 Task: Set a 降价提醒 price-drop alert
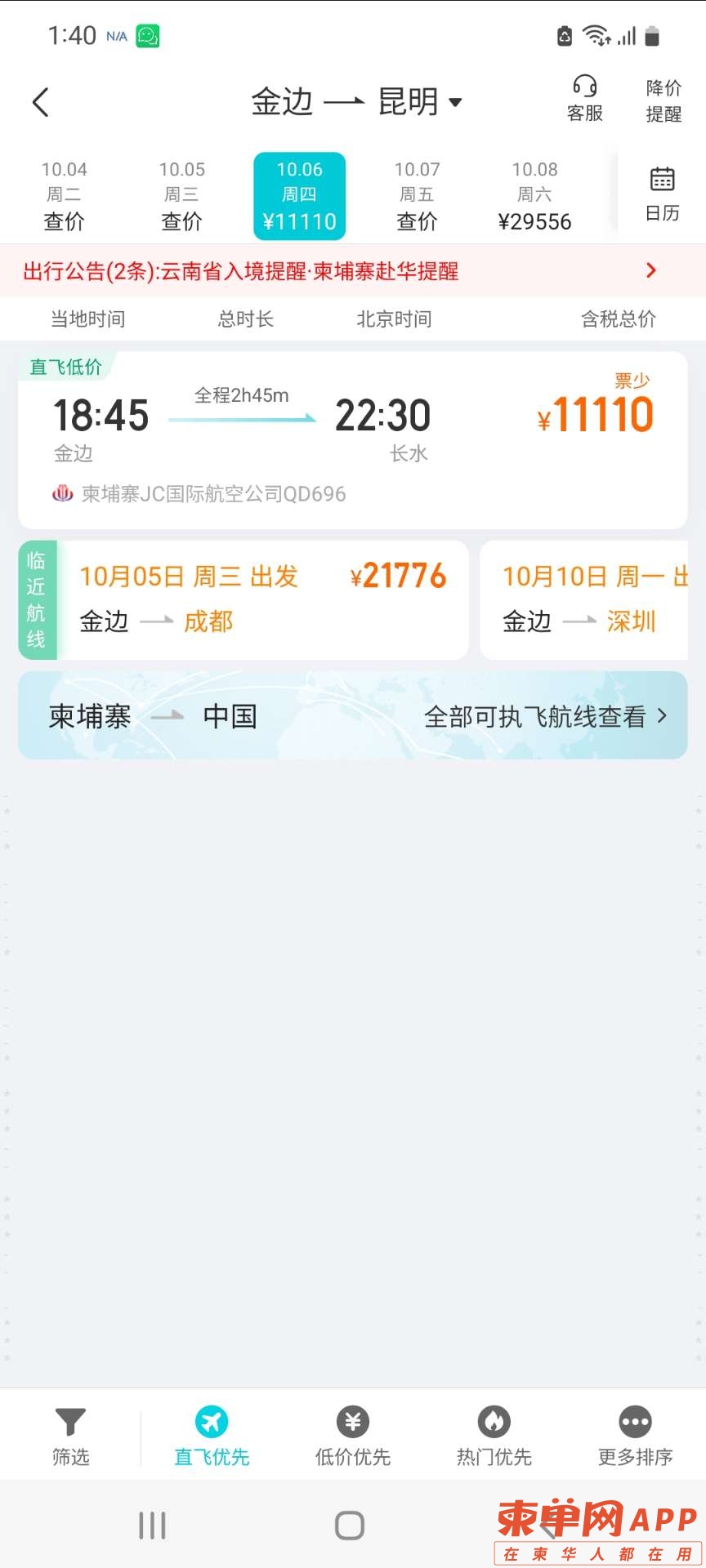point(663,100)
